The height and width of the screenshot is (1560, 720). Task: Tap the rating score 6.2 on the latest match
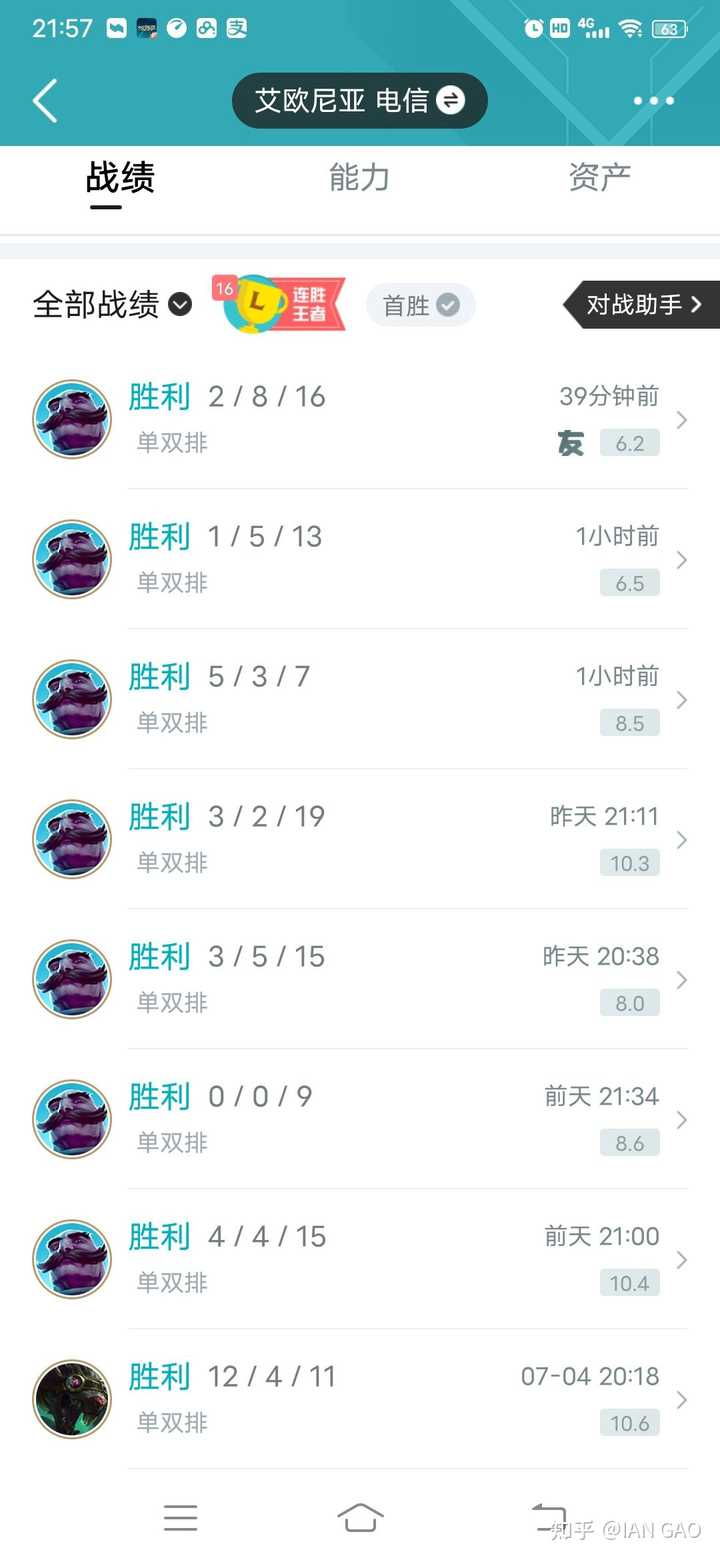[x=630, y=443]
